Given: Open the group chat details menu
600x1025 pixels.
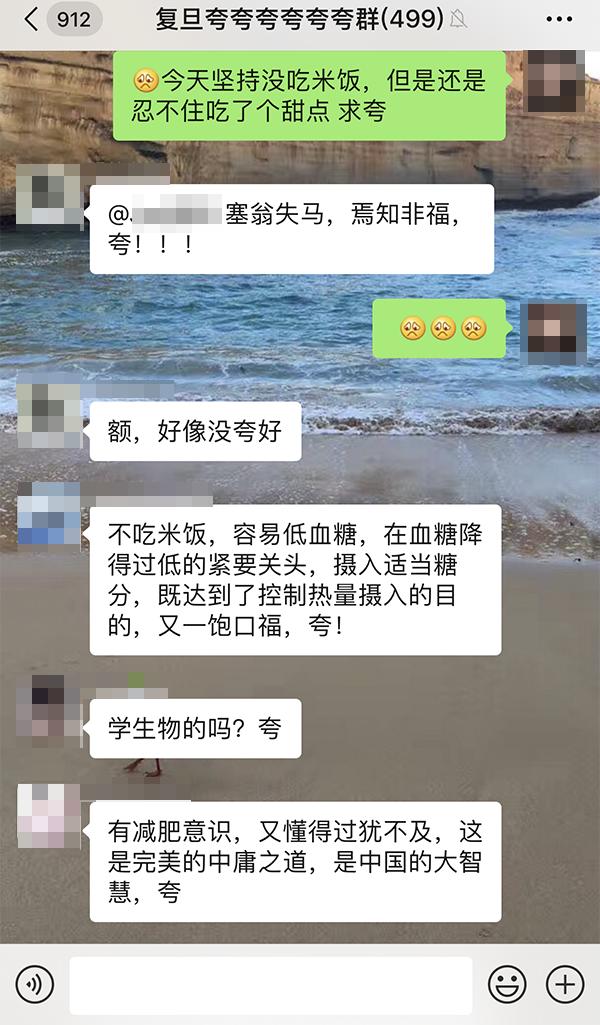Looking at the screenshot, I should click(x=560, y=19).
